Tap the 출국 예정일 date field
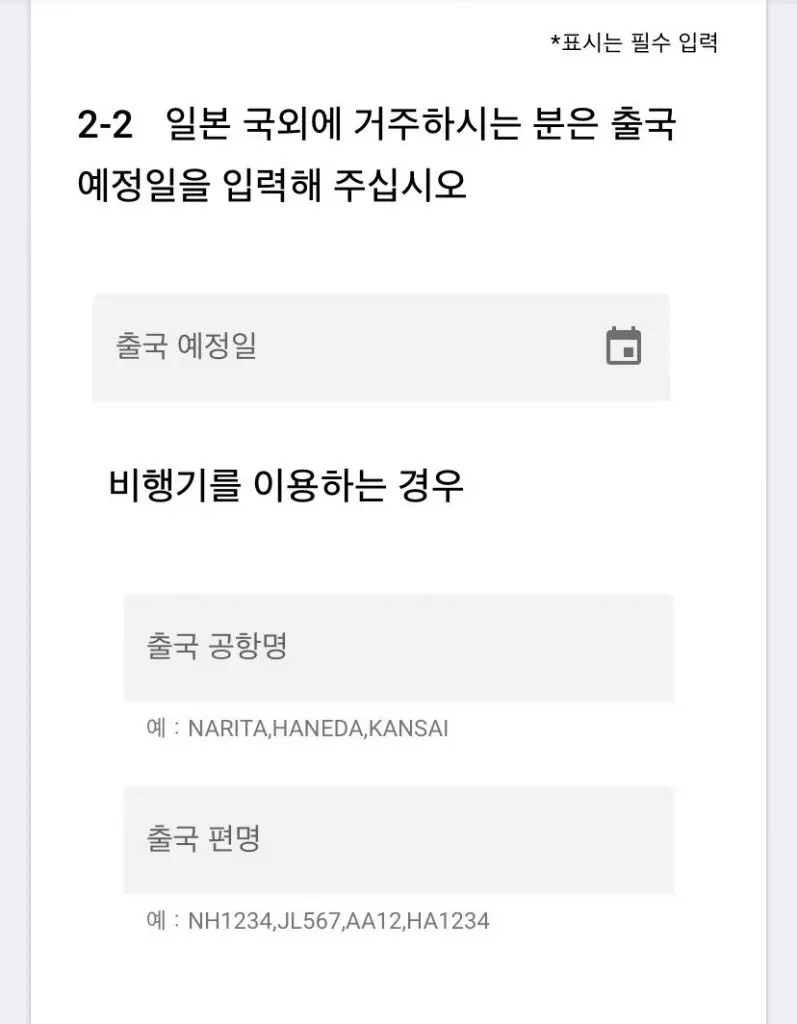The image size is (797, 1024). point(340,347)
